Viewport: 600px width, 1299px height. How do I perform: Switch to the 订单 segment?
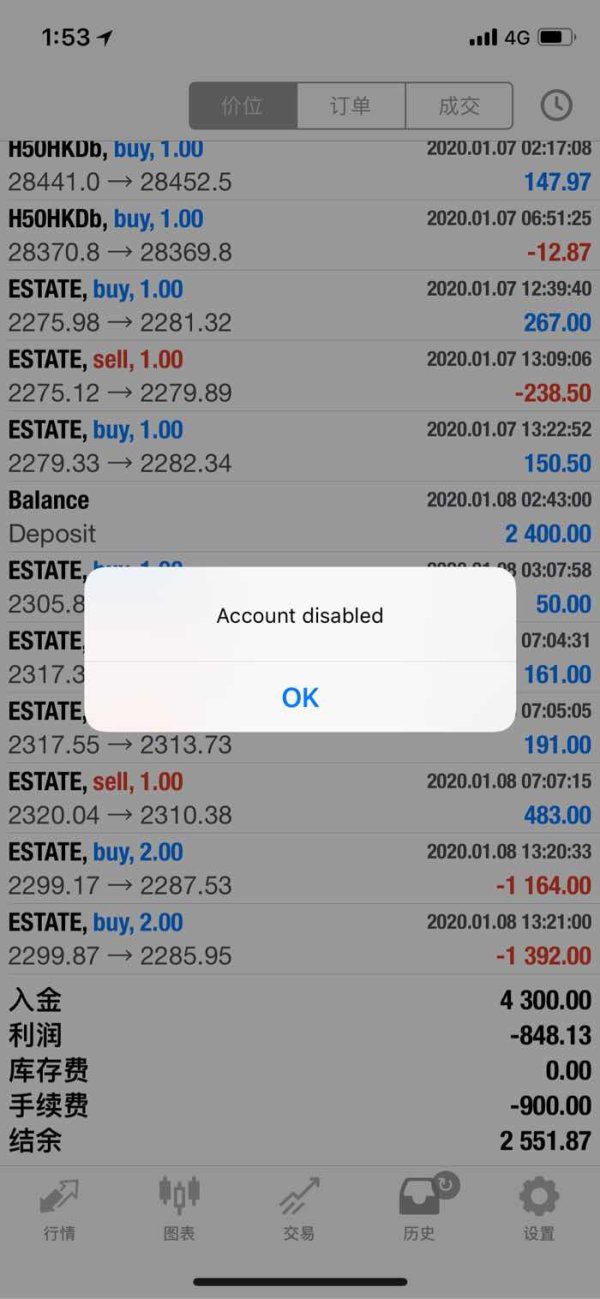click(350, 106)
